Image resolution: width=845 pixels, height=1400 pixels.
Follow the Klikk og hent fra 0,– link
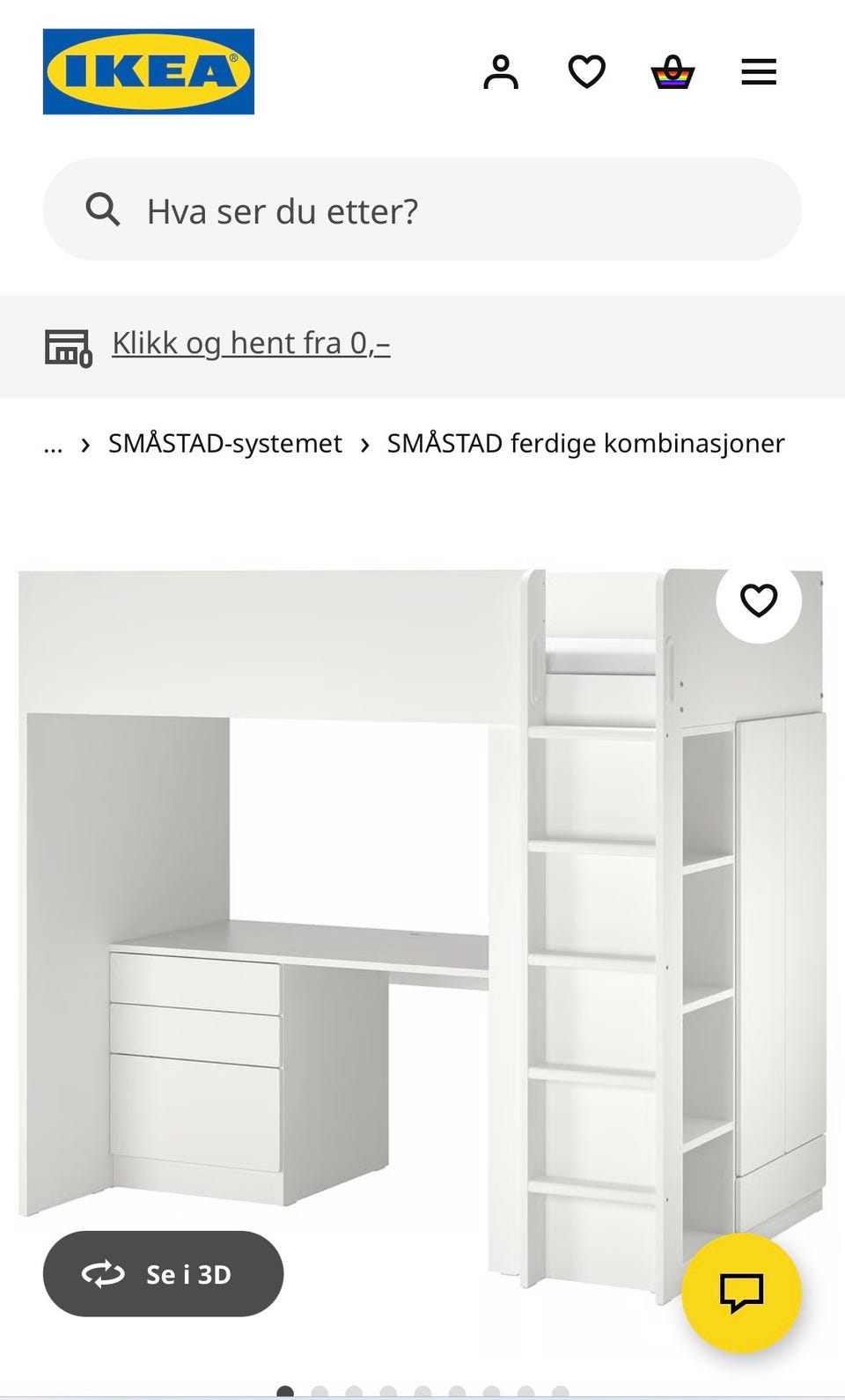(251, 343)
